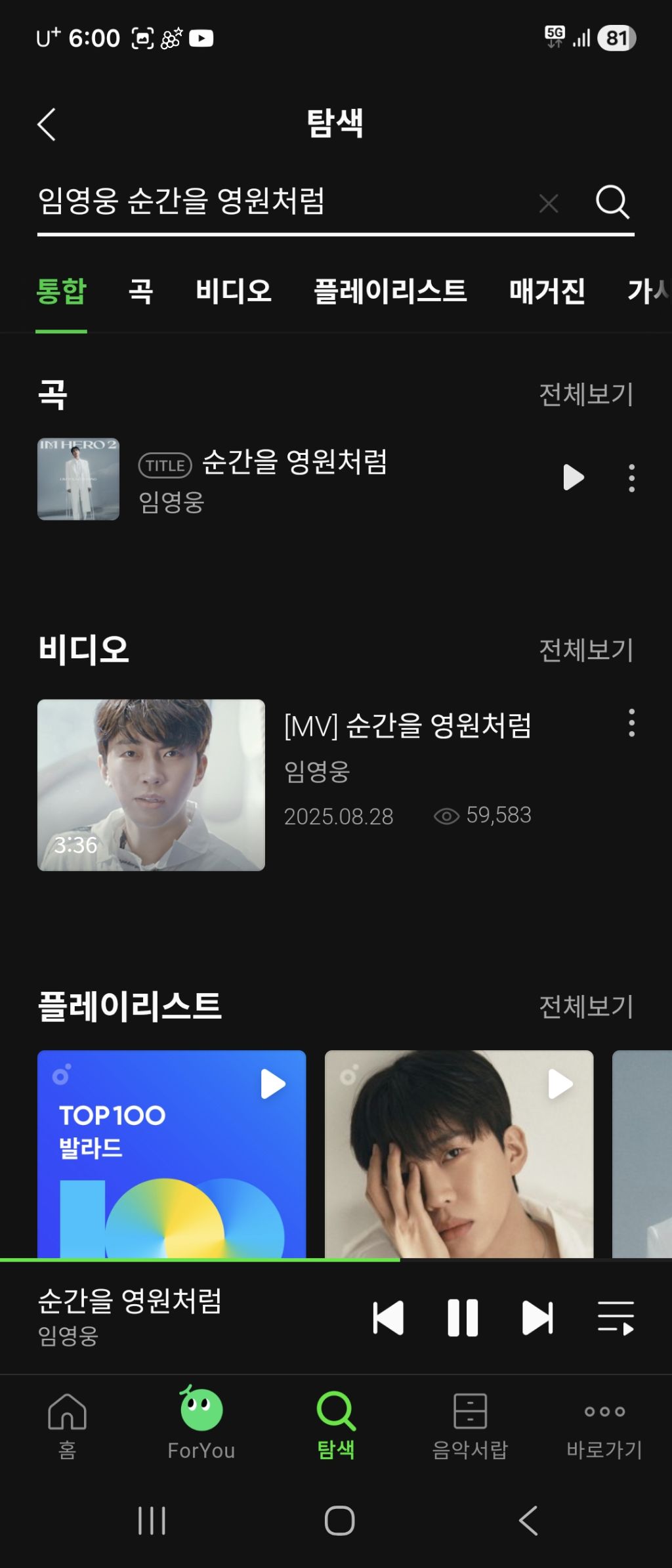The width and height of the screenshot is (672, 1568).
Task: Skip to the next track
Action: 537,1318
